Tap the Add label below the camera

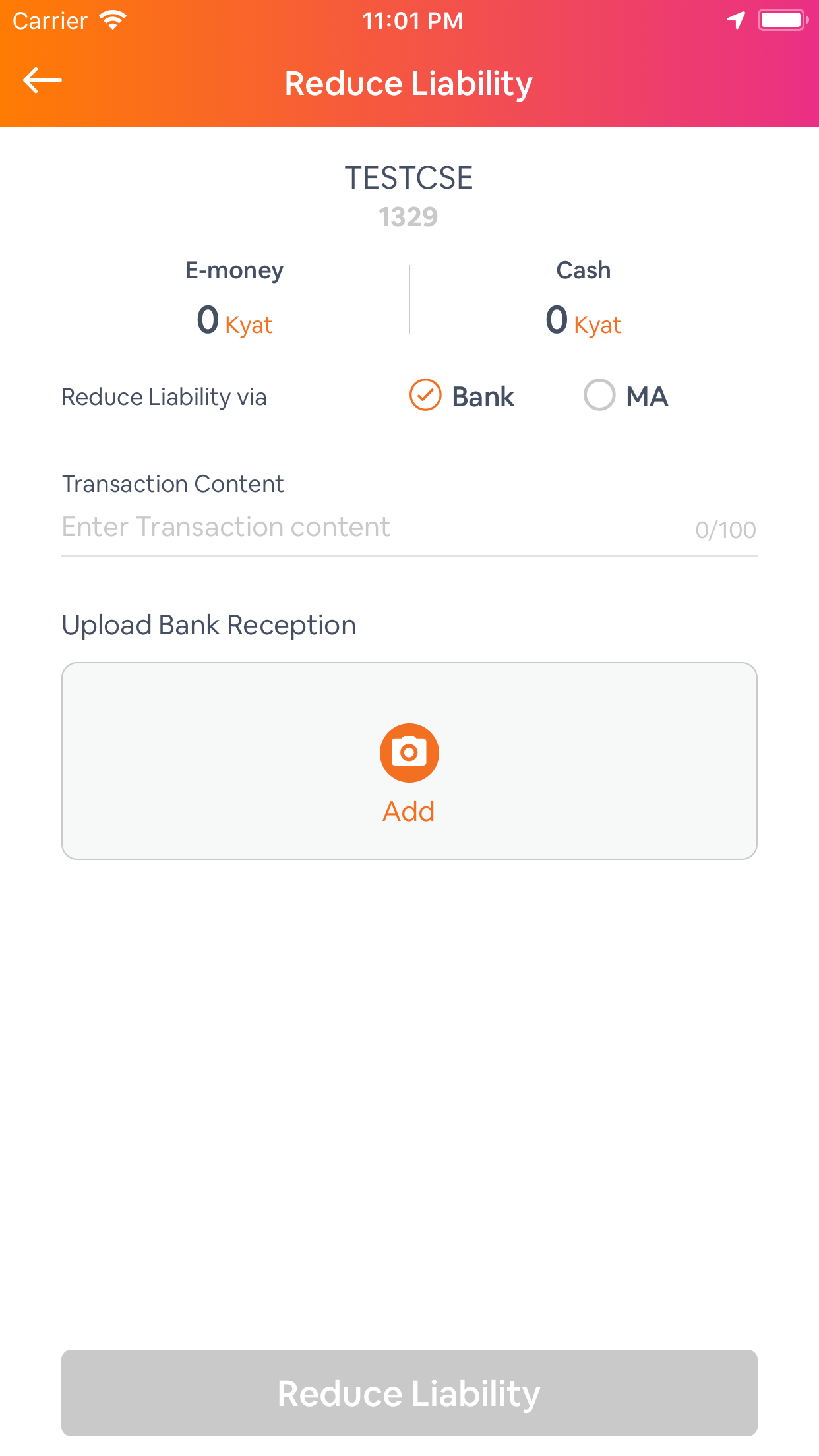point(409,812)
